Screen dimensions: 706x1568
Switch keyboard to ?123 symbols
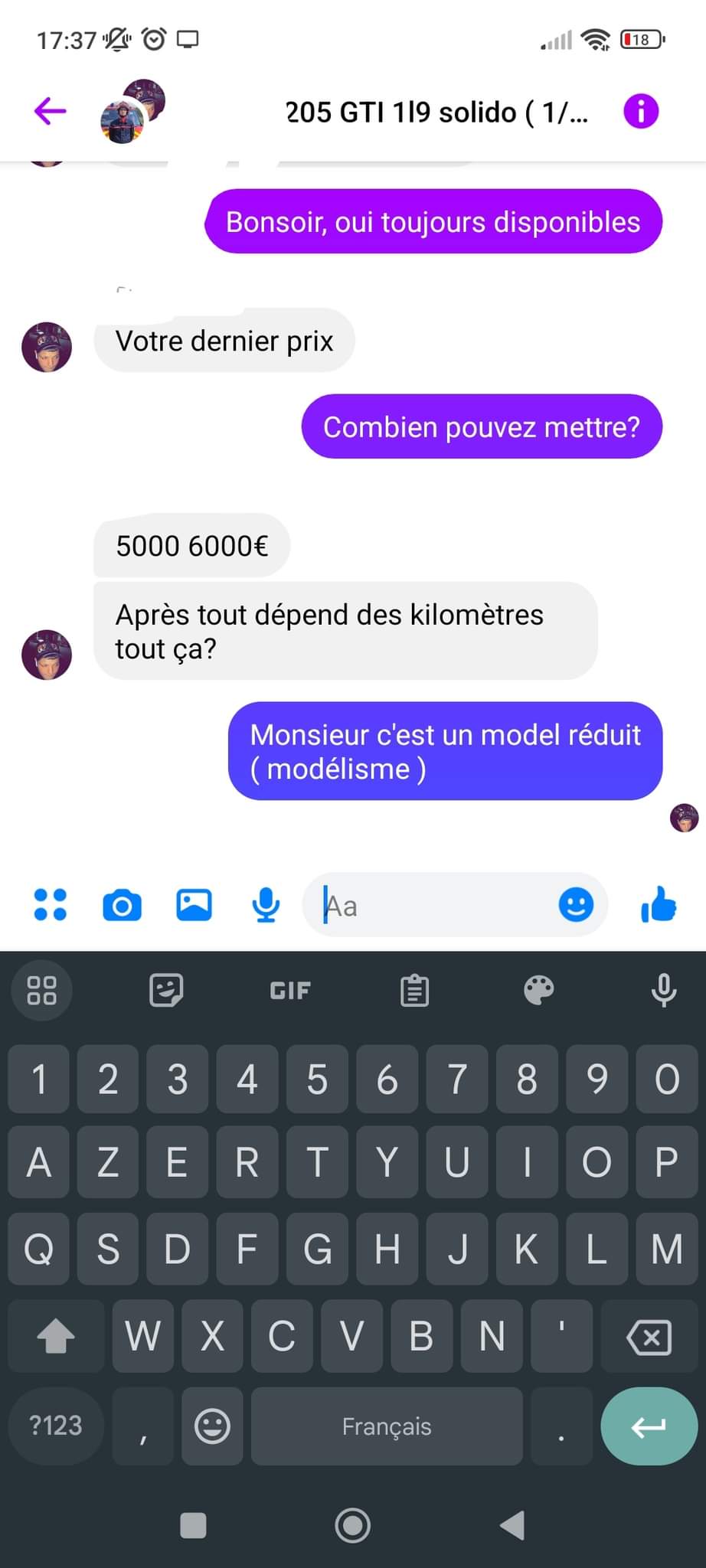click(55, 1426)
